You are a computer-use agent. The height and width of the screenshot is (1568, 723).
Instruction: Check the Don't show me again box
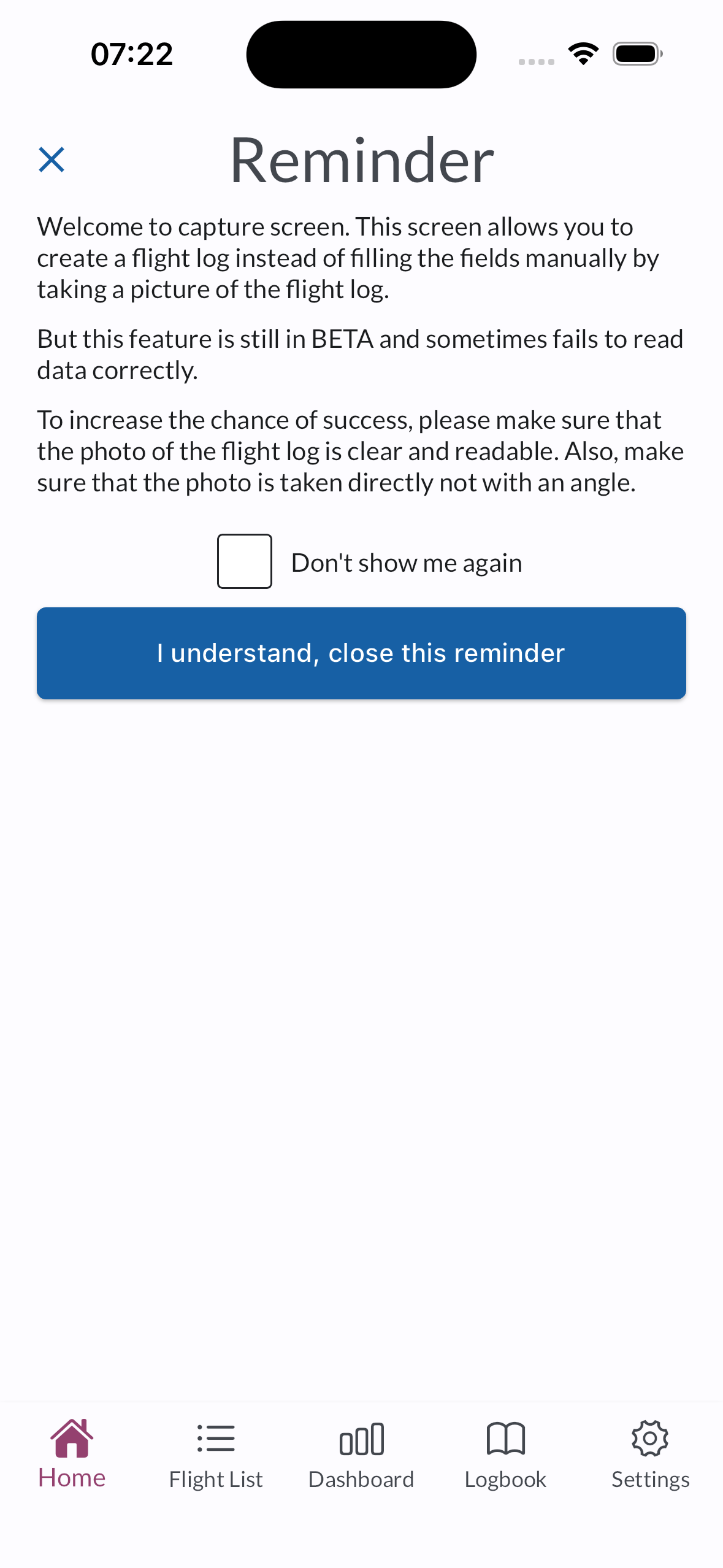[244, 561]
